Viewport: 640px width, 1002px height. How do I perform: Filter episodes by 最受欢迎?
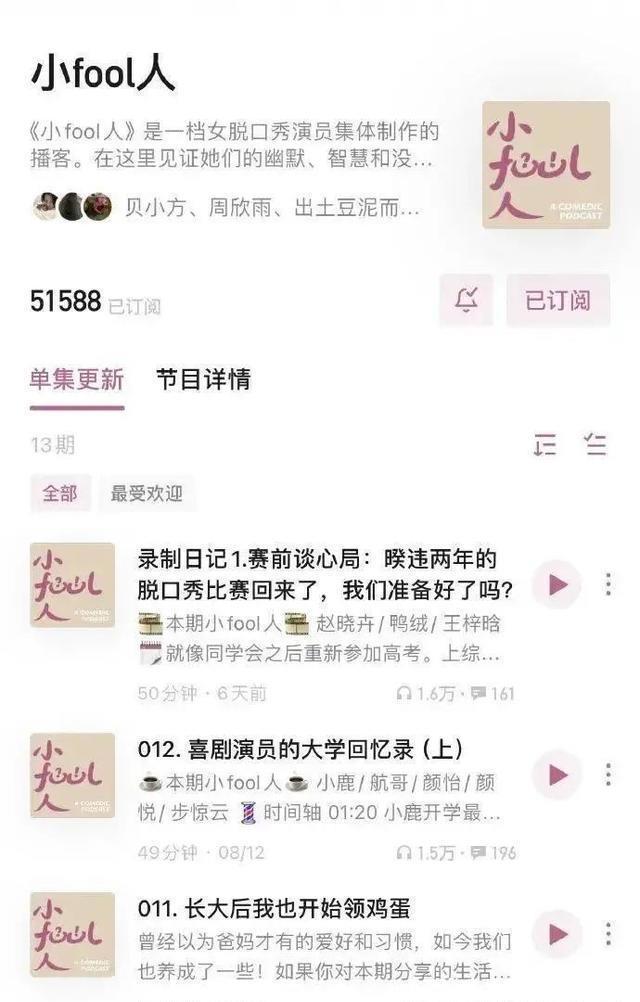coord(146,493)
